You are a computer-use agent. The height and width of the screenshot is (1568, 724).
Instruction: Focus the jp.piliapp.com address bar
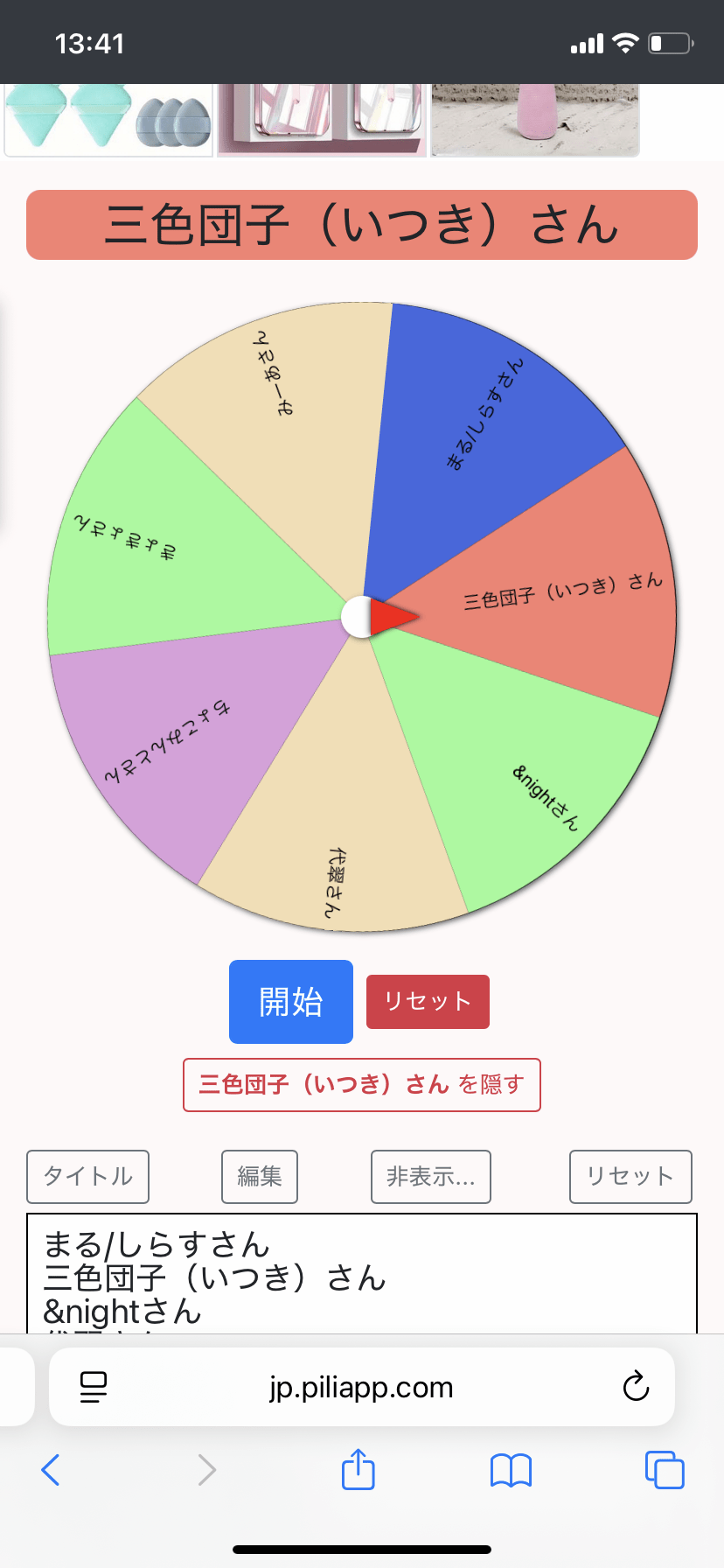361,1387
